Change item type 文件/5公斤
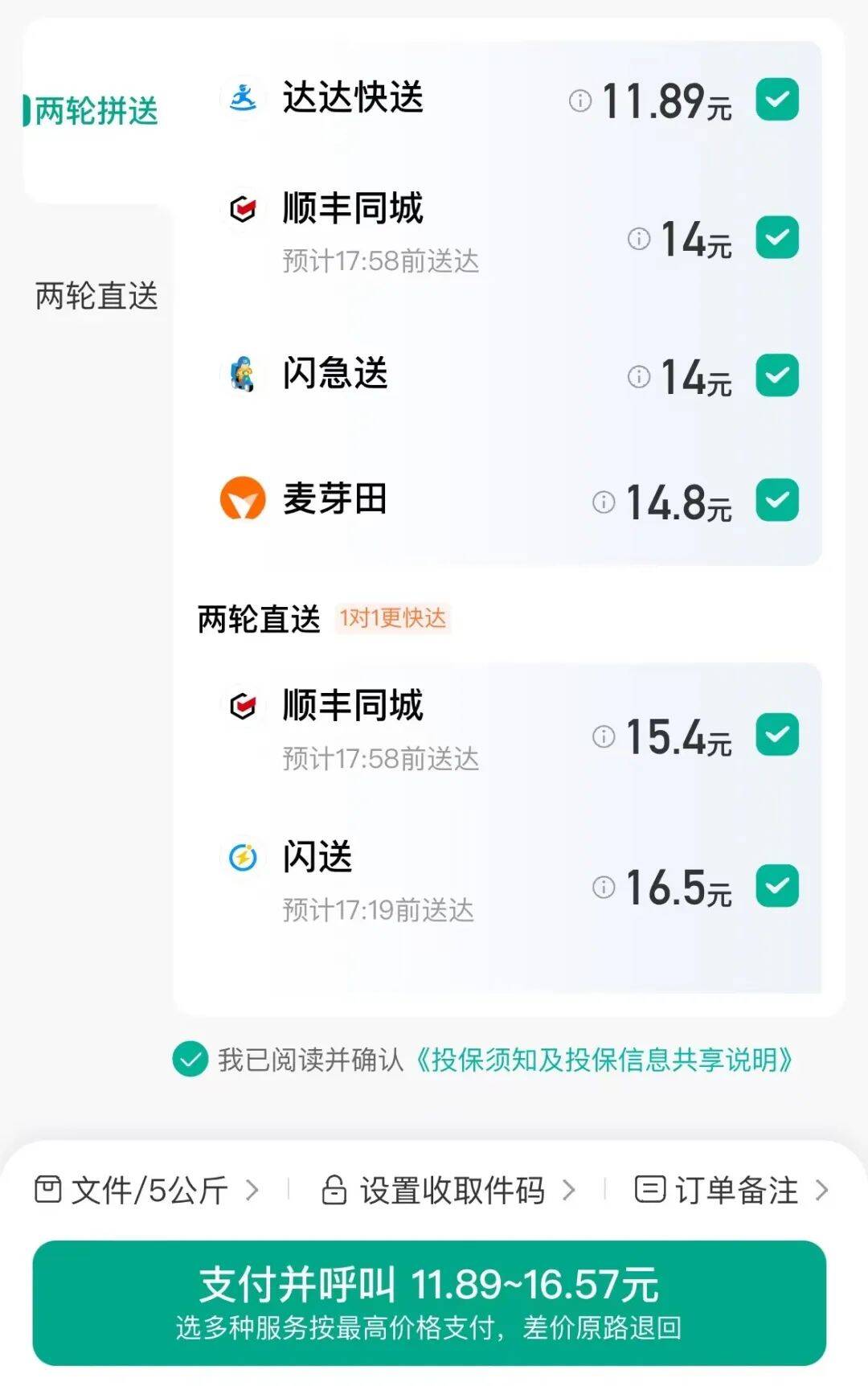Image resolution: width=868 pixels, height=1386 pixels. click(x=146, y=1190)
